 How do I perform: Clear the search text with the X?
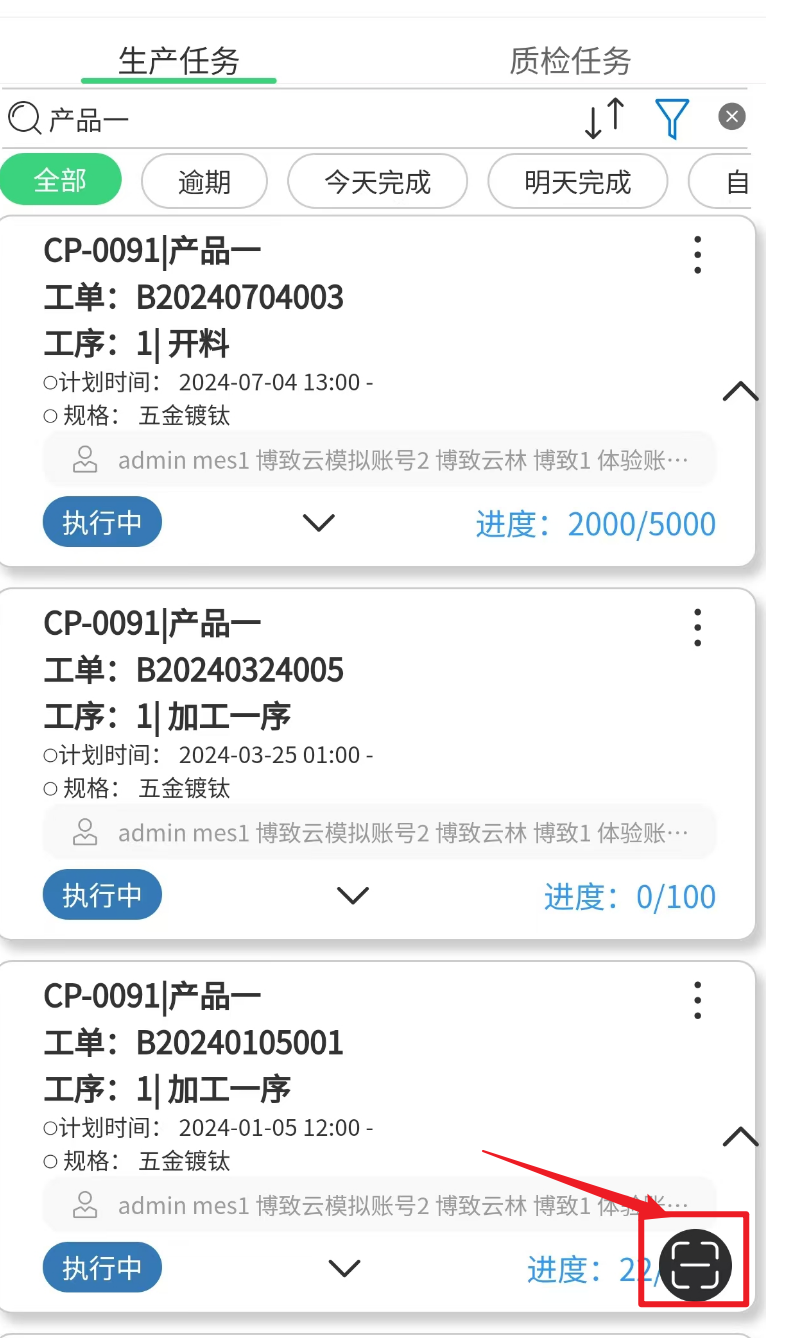tap(732, 117)
